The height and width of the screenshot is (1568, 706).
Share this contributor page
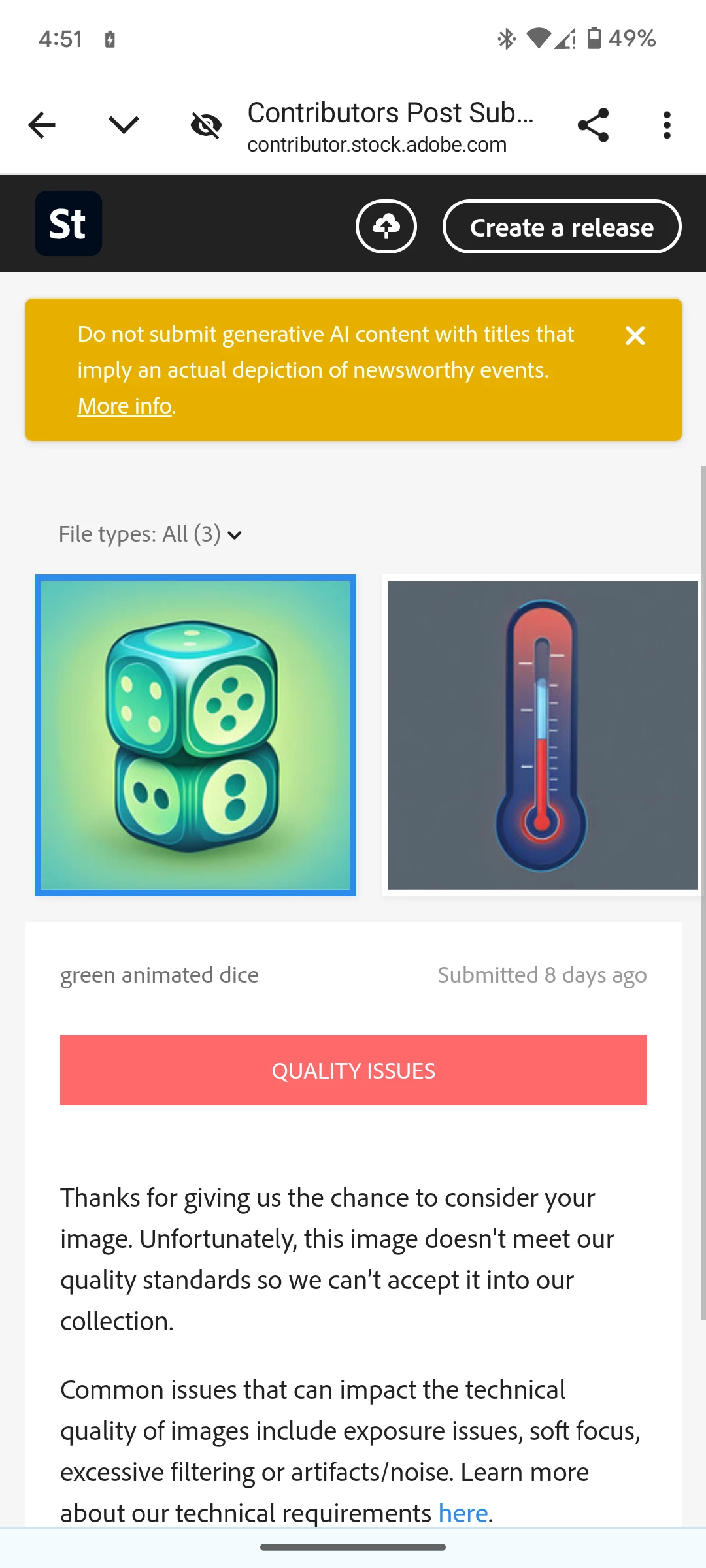tap(593, 125)
